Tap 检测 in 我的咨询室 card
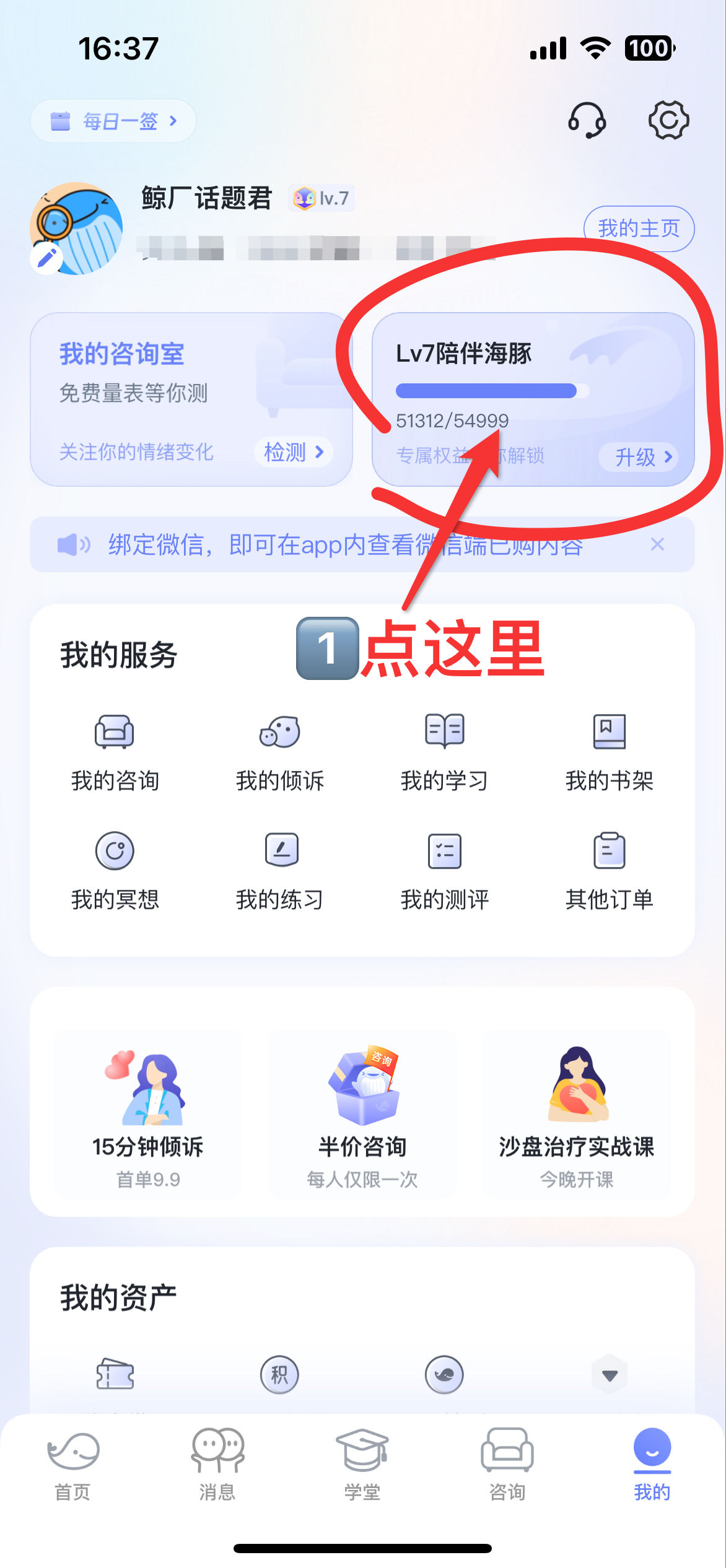Viewport: 726px width, 1568px height. [x=294, y=452]
